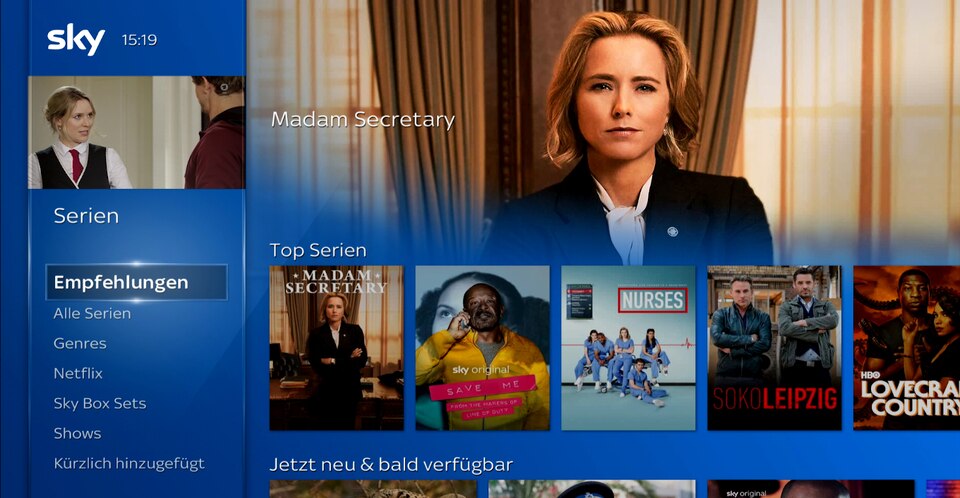Viewport: 960px width, 498px height.
Task: Open Sky Box Sets
Action: [100, 403]
